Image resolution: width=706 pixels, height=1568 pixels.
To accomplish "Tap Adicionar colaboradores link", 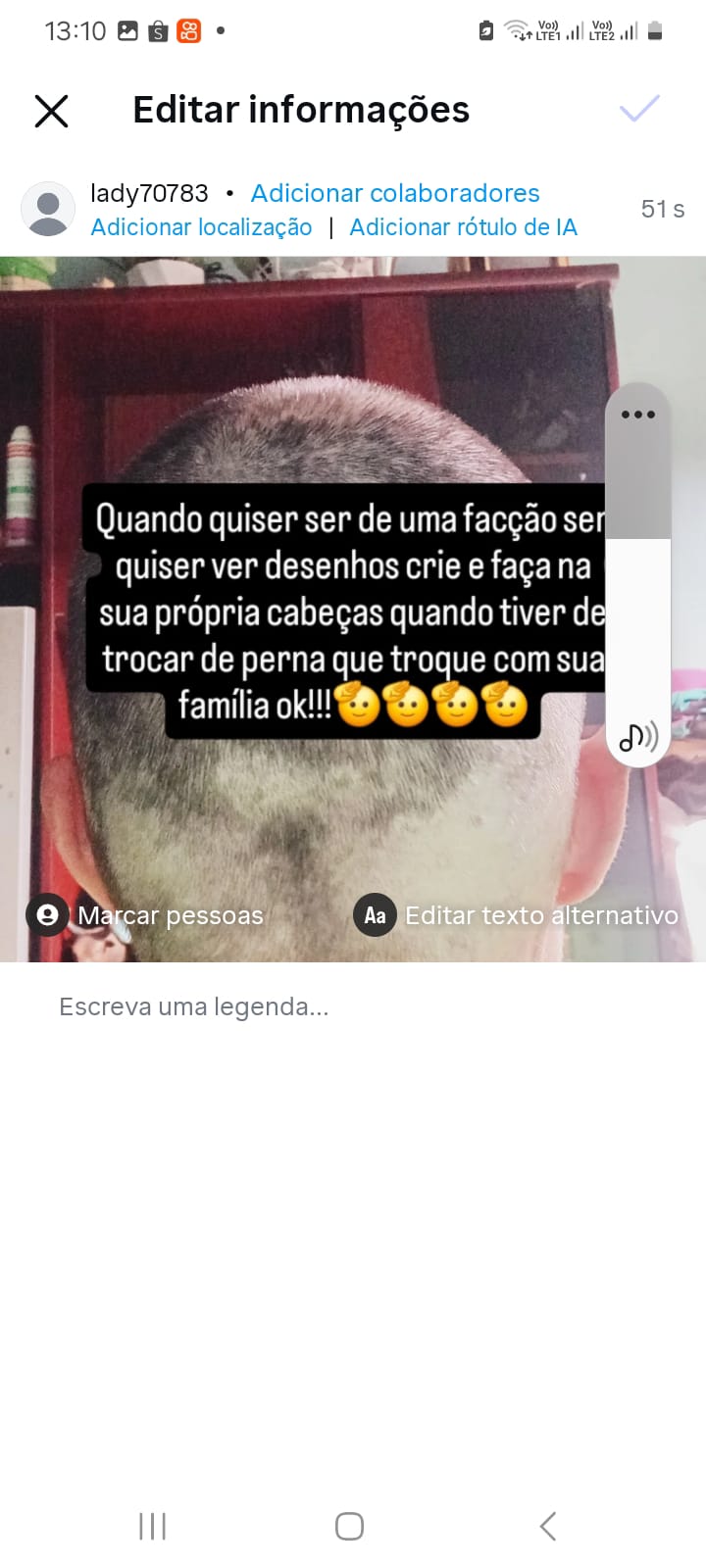I will [394, 193].
